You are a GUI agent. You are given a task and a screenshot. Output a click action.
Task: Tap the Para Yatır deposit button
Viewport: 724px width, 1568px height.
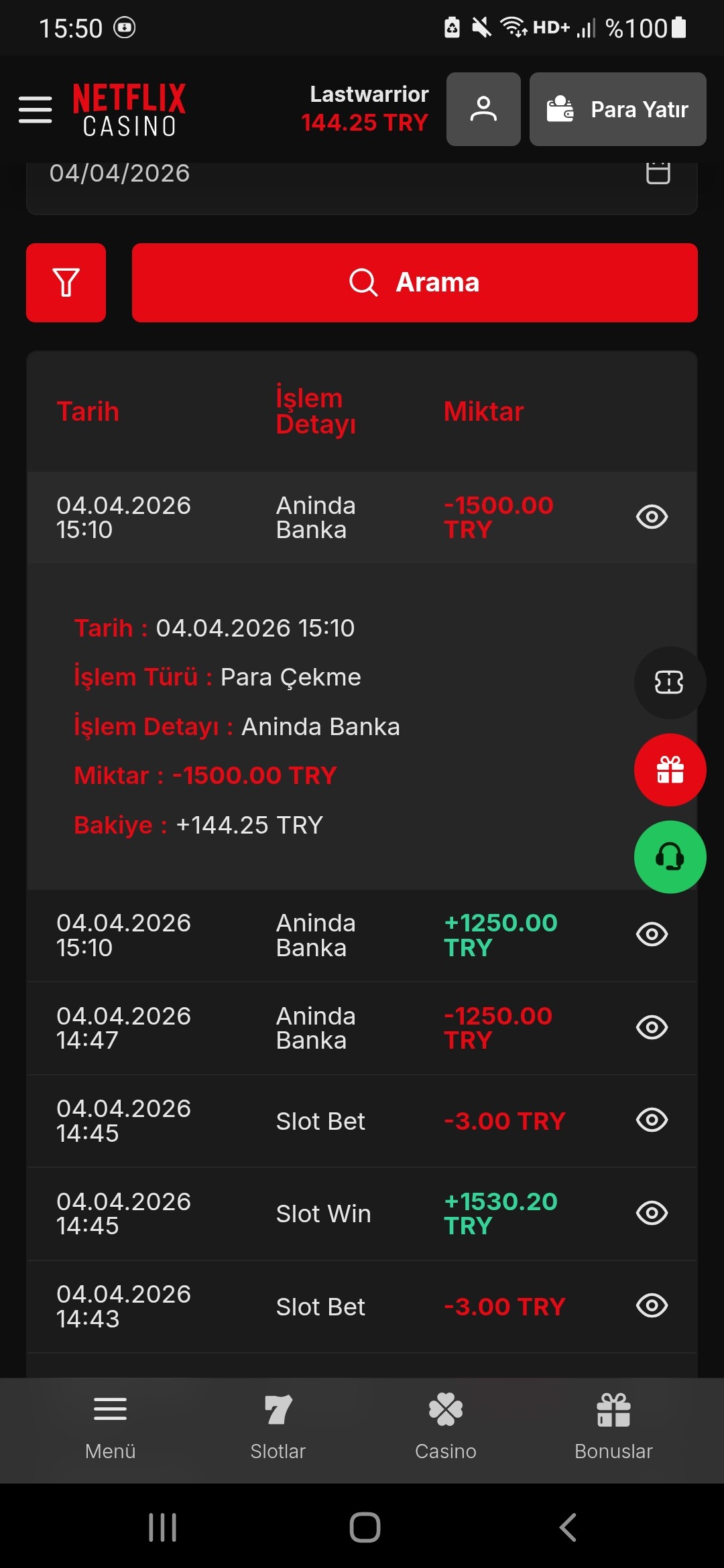coord(617,109)
